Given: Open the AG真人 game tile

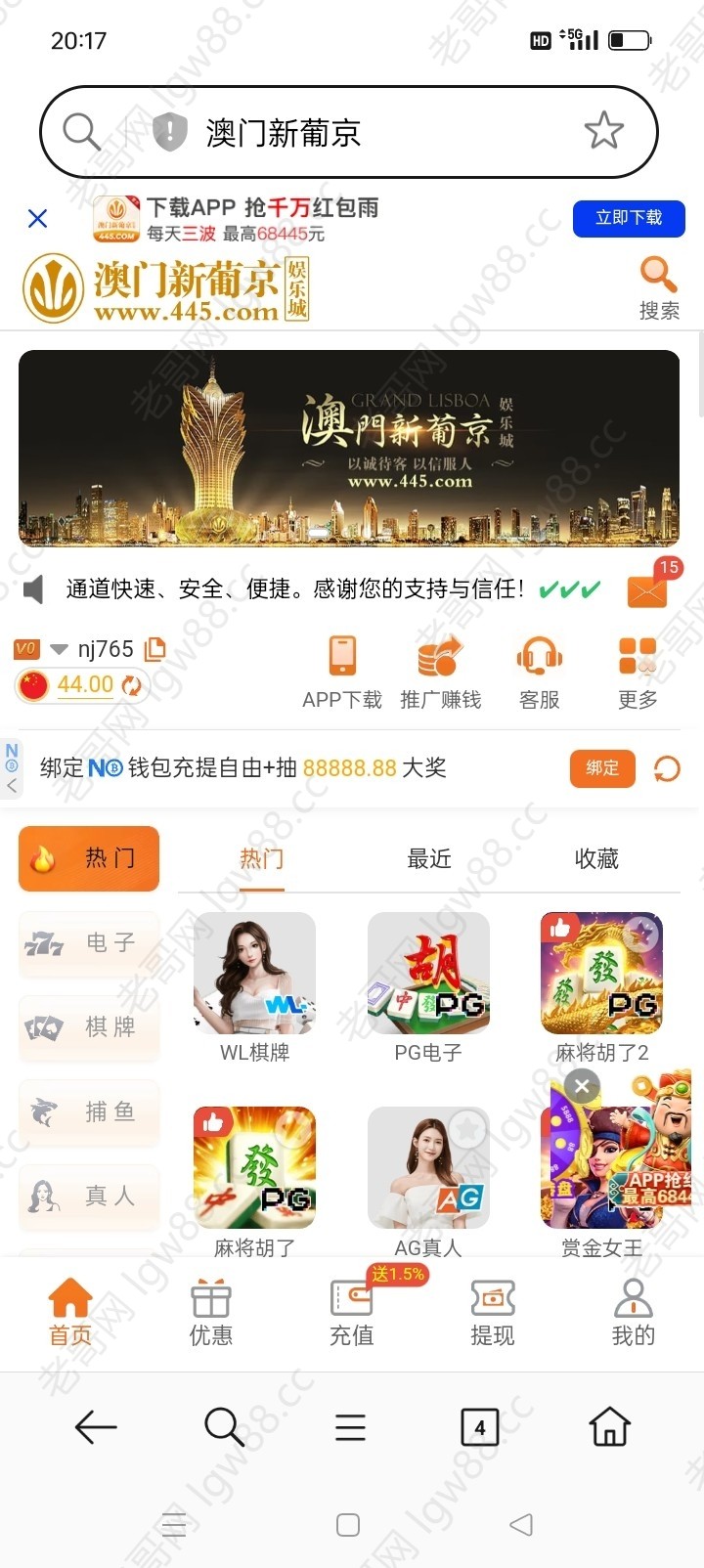Looking at the screenshot, I should coord(428,1180).
